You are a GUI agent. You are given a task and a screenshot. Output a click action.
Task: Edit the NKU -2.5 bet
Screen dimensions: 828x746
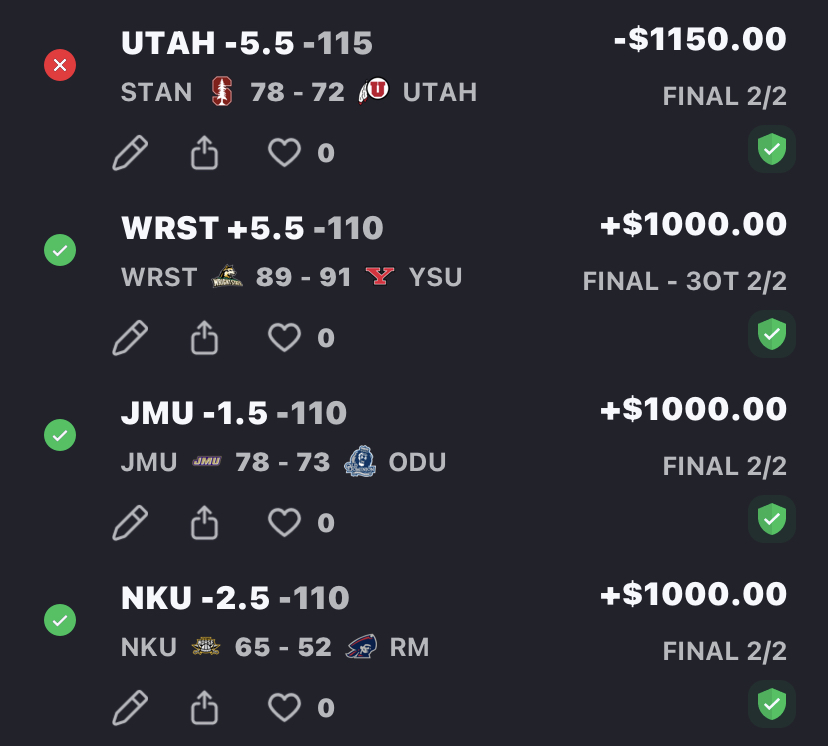click(130, 708)
